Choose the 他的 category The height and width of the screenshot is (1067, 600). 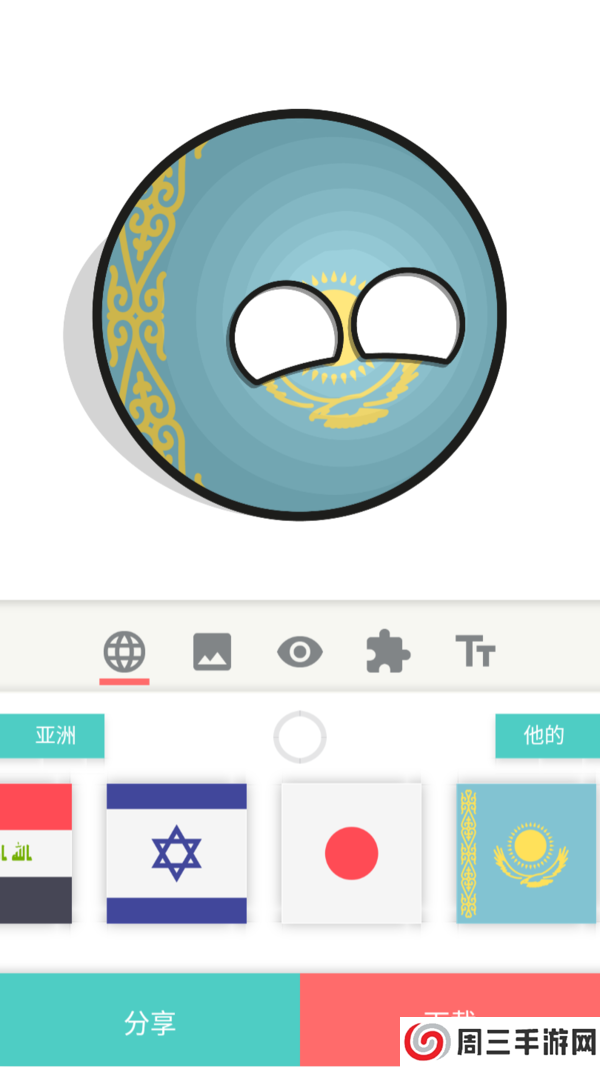pyautogui.click(x=545, y=736)
